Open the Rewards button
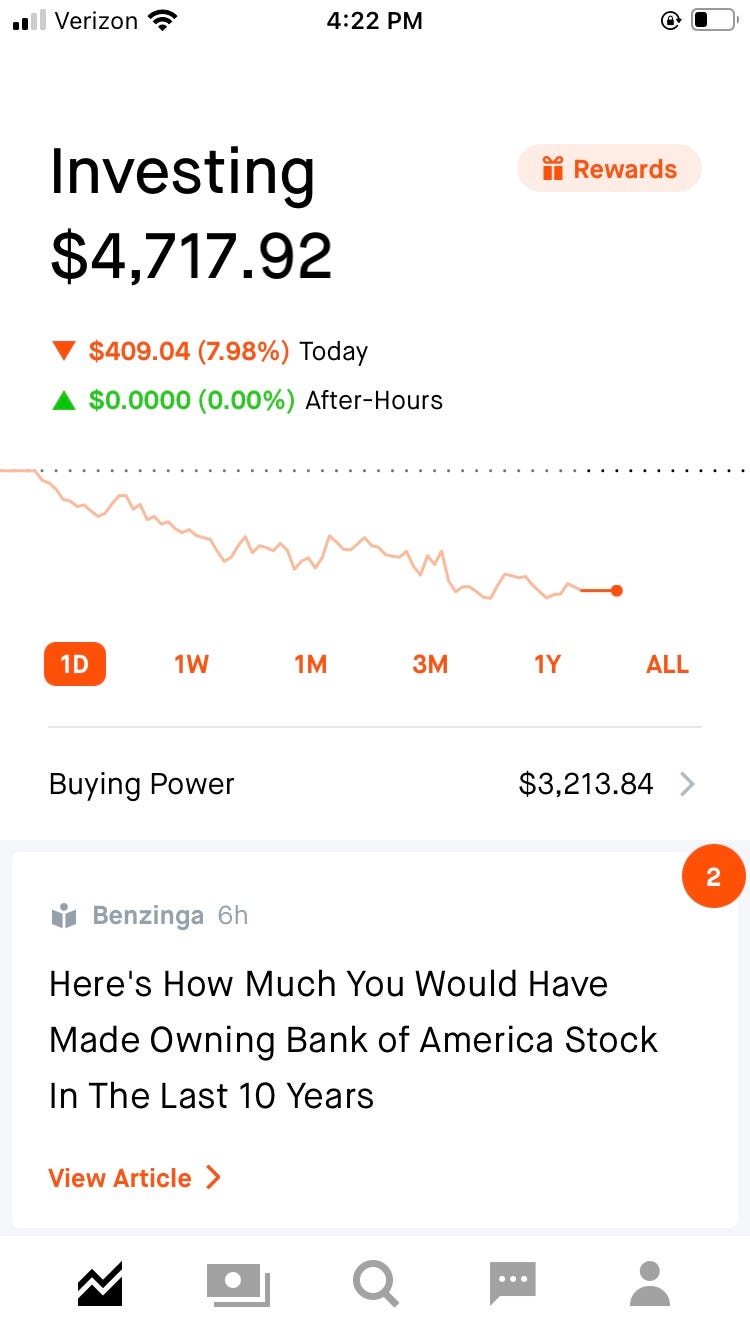 pyautogui.click(x=609, y=168)
